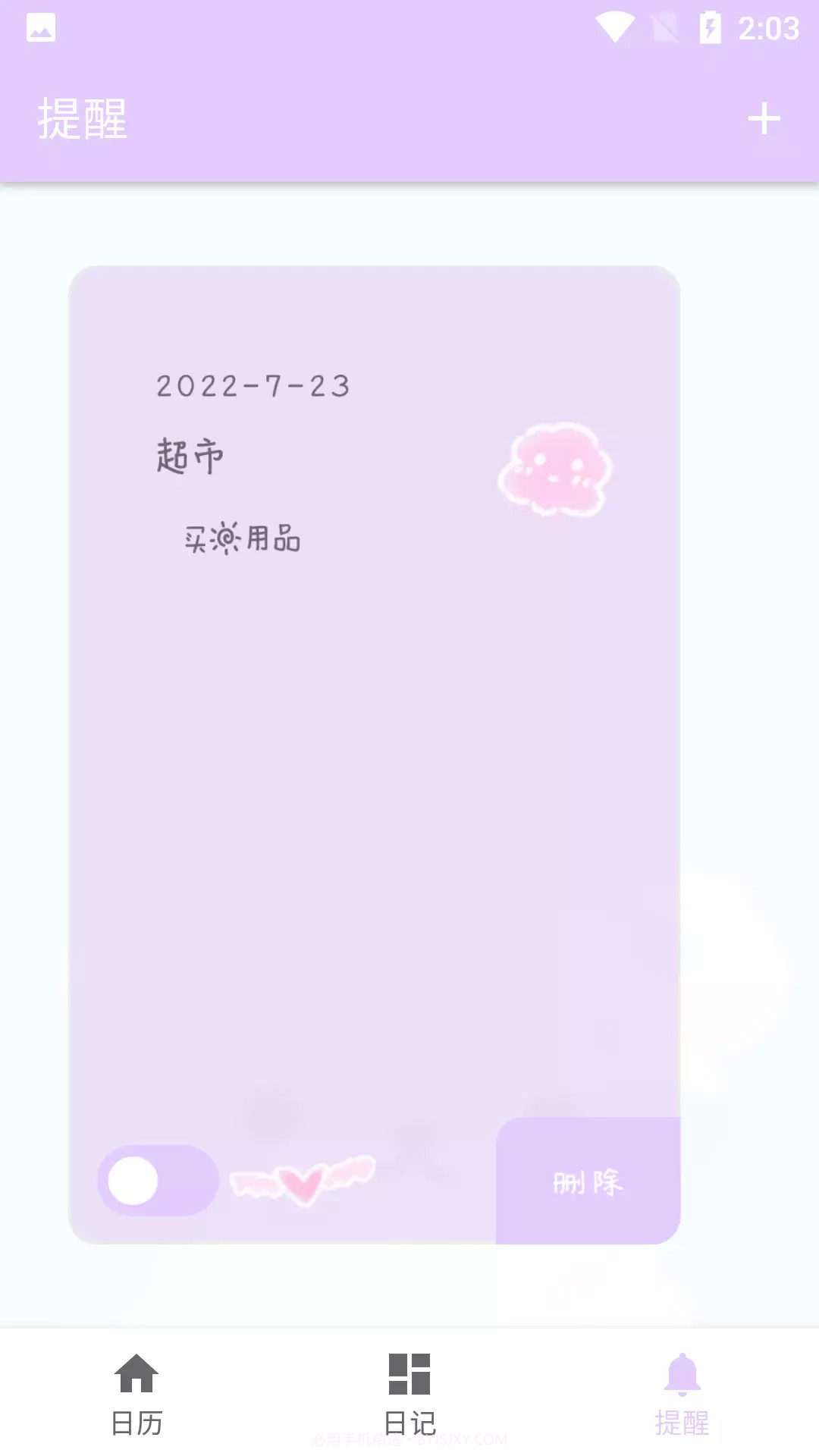Click the clock showing 2:03
This screenshot has width=819, height=1456.
(769, 27)
